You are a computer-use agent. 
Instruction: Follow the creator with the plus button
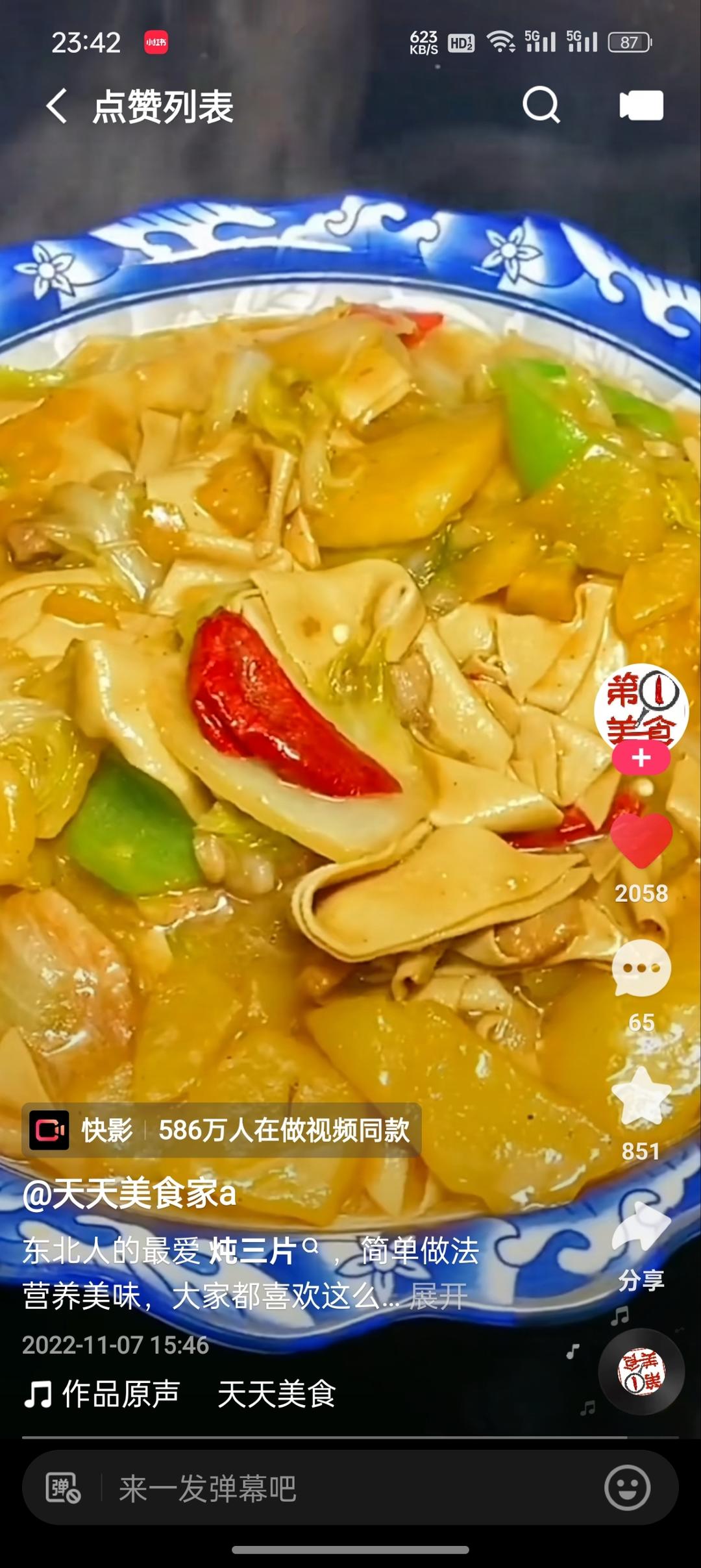(641, 758)
